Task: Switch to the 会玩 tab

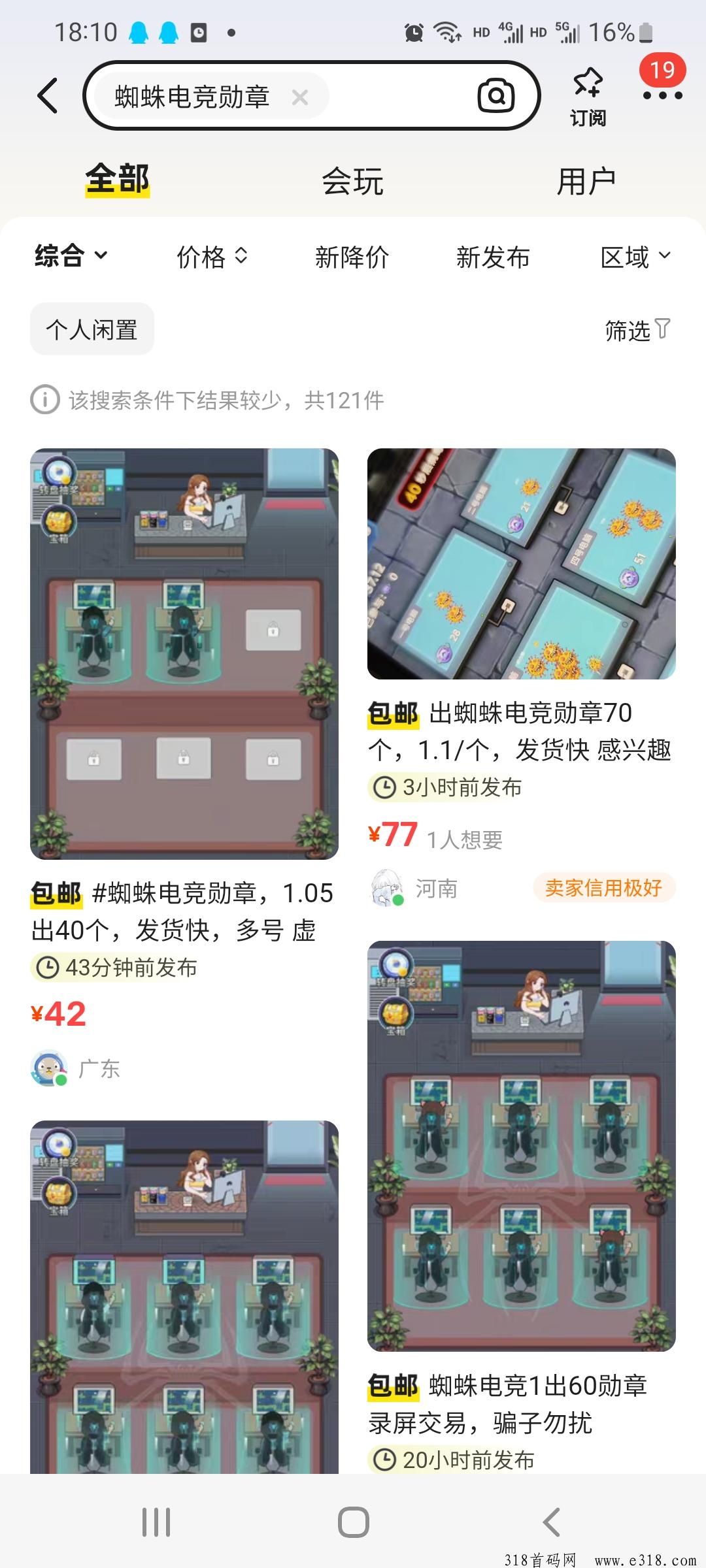Action: coord(352,181)
